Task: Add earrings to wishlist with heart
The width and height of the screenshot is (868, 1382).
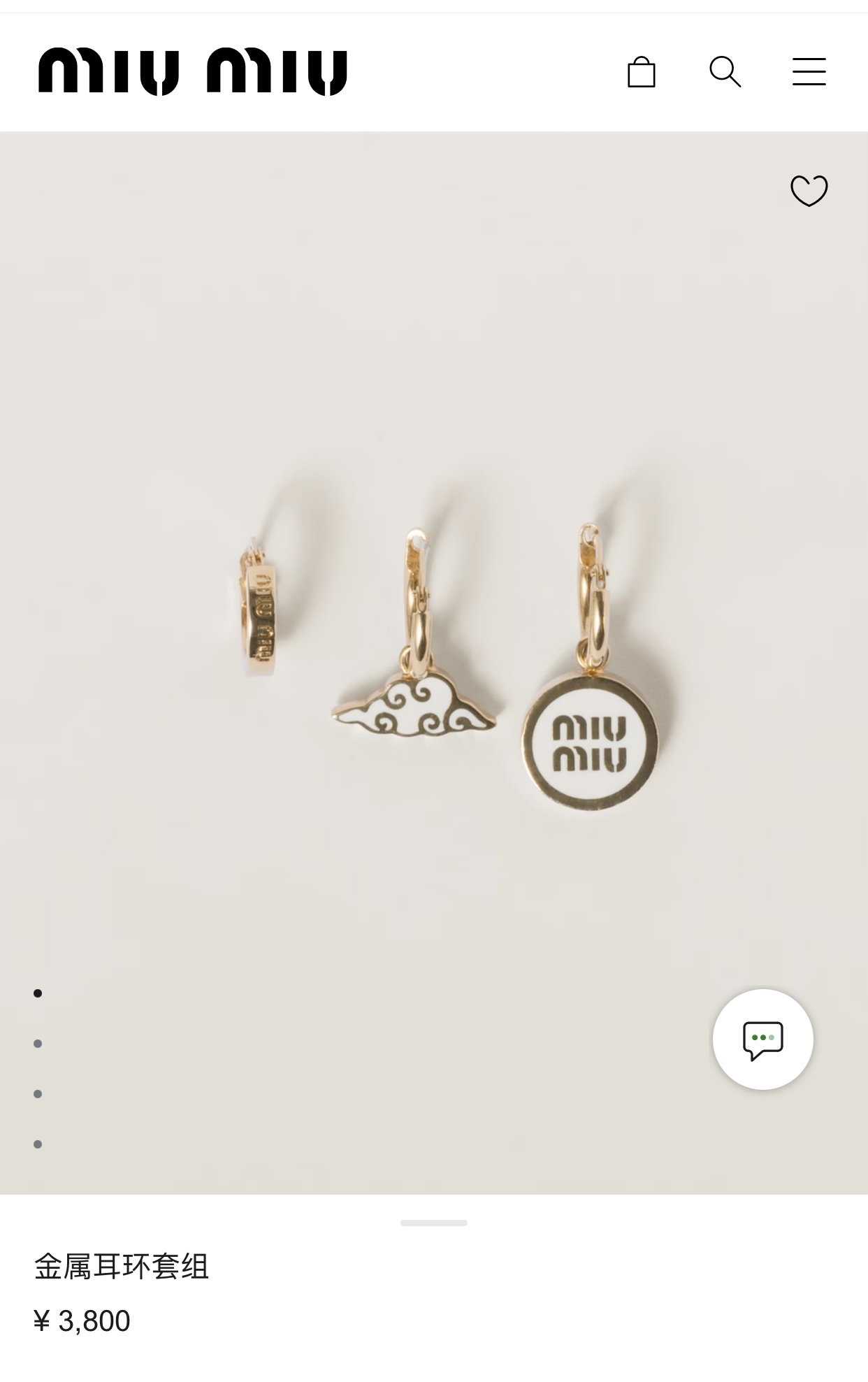Action: coord(809,190)
